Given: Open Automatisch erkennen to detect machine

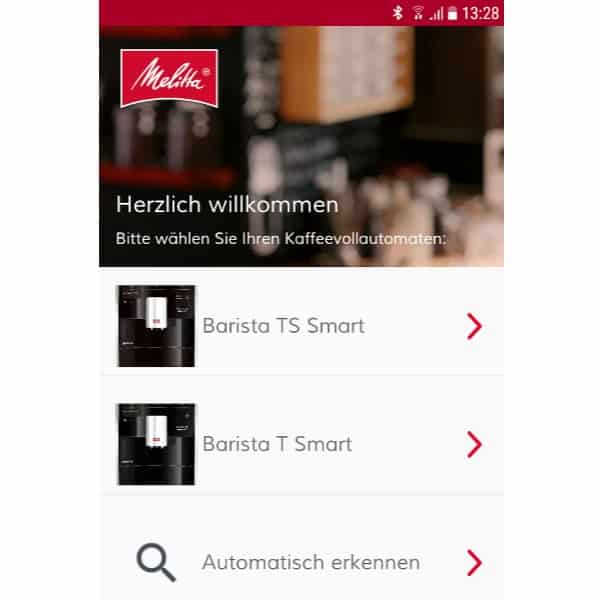Looking at the screenshot, I should (310, 562).
